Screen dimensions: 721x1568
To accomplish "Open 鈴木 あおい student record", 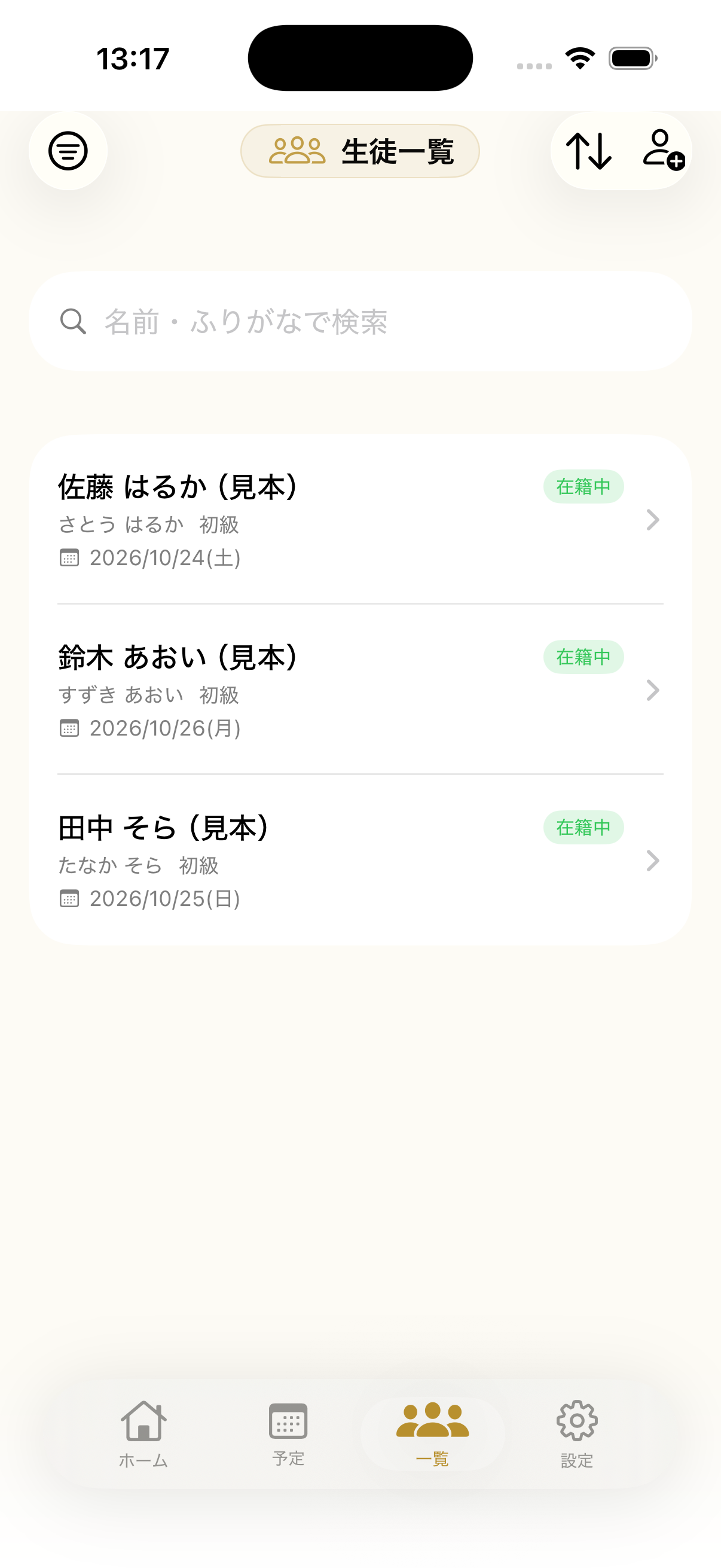I will coord(360,690).
